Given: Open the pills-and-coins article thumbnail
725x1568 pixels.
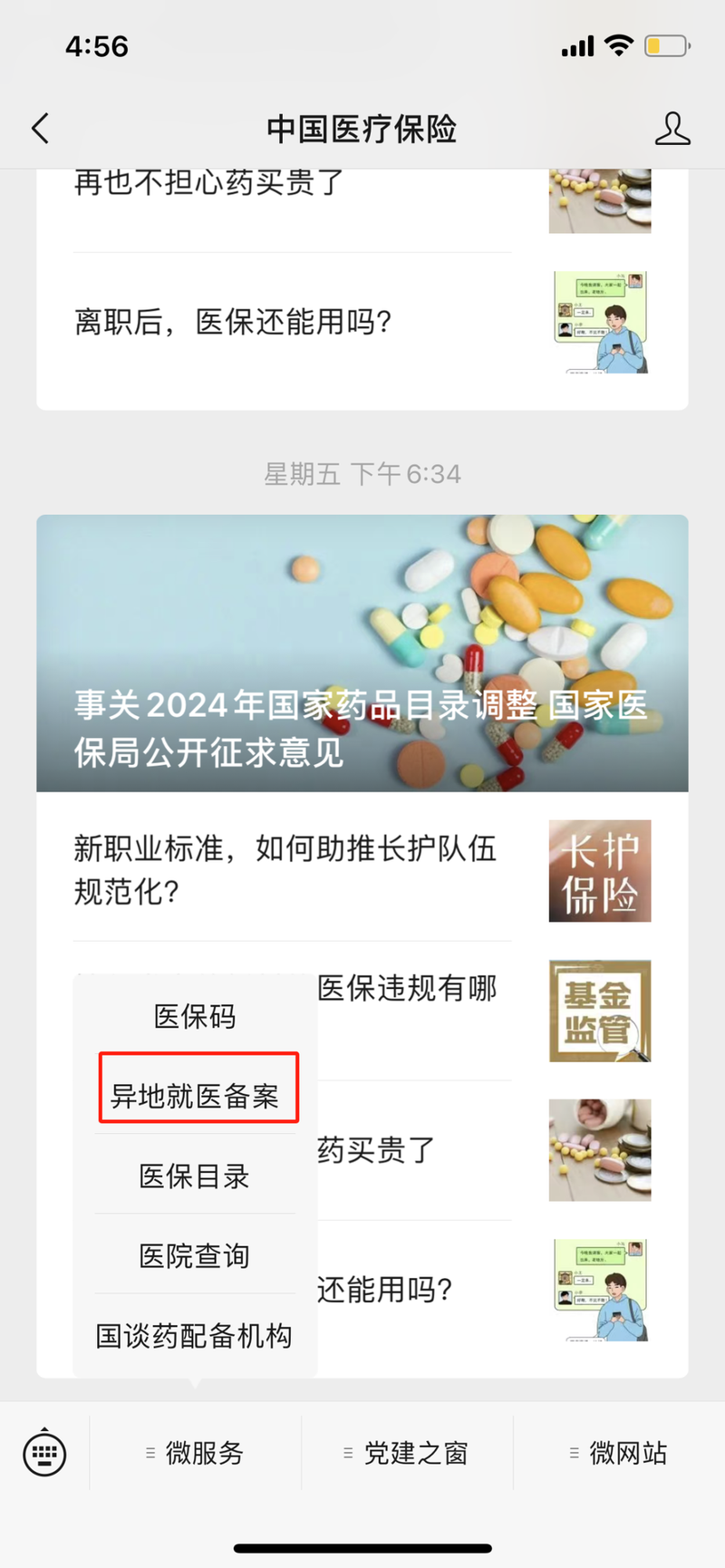Looking at the screenshot, I should (600, 1151).
